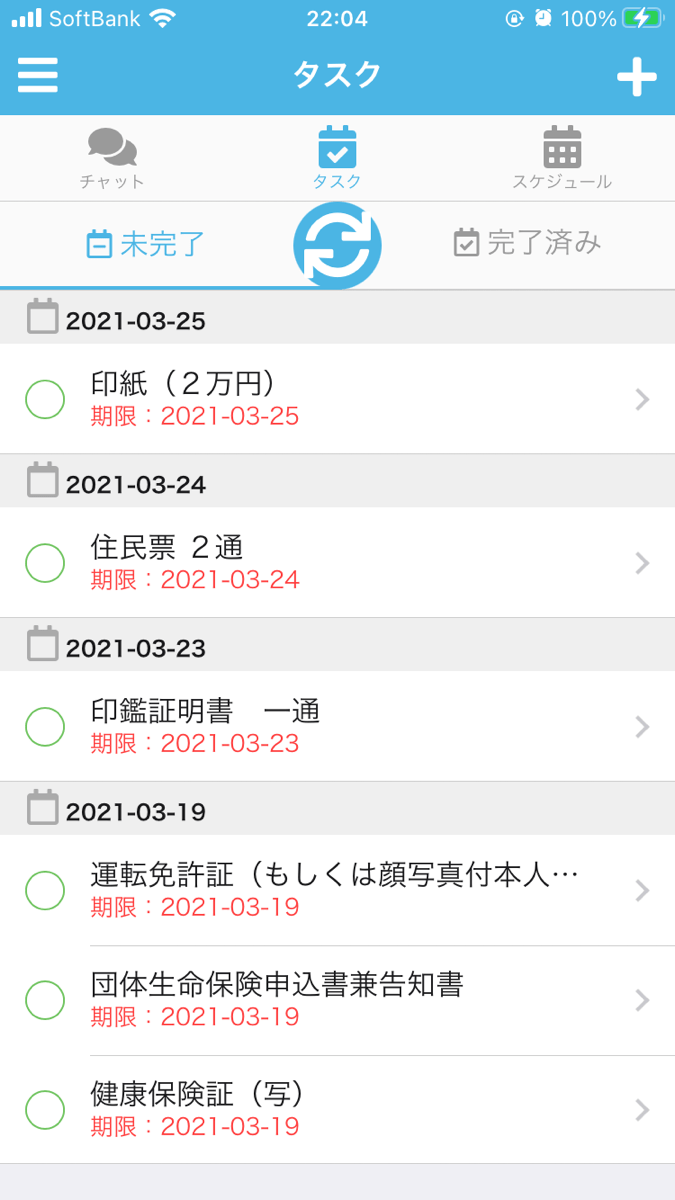The image size is (675, 1200).
Task: Add a new task with plus icon
Action: [636, 77]
